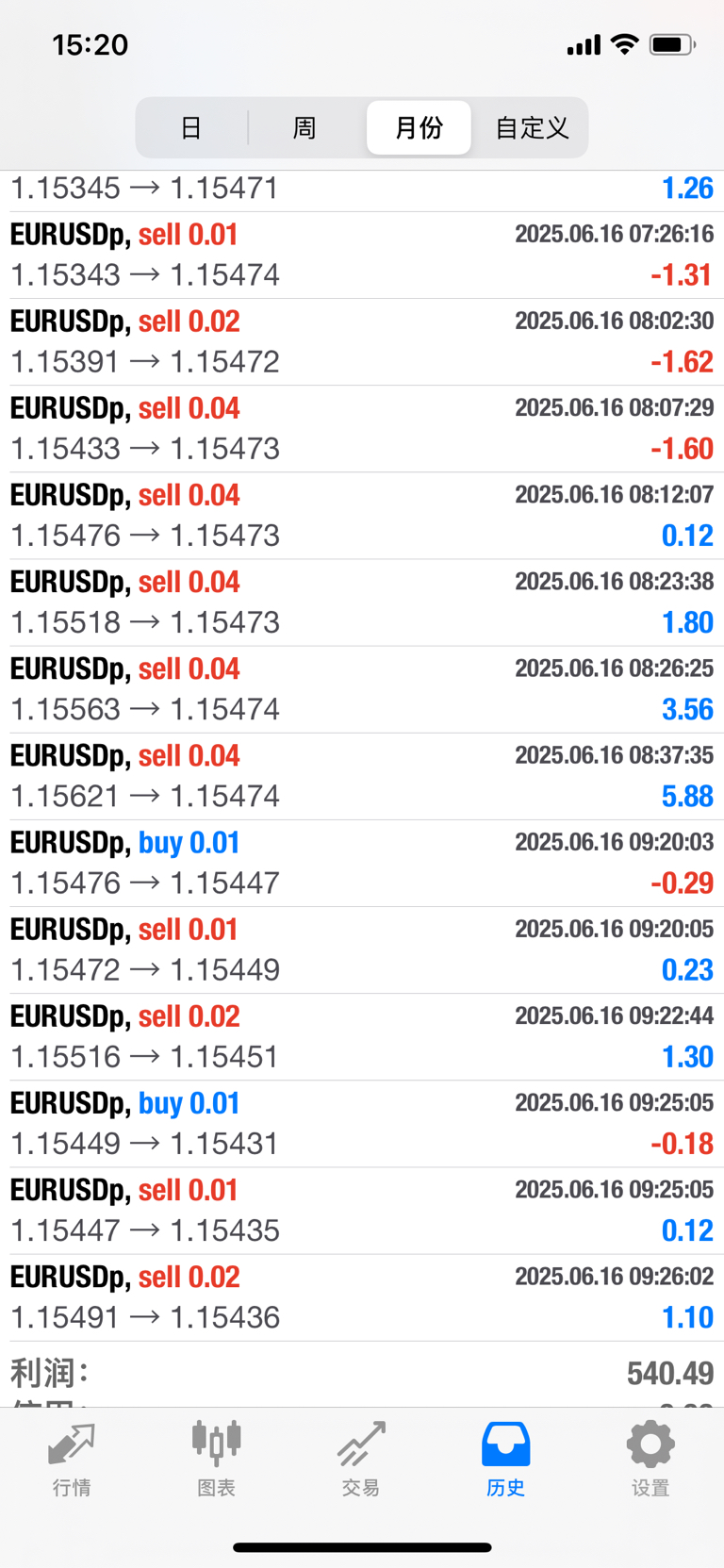724x1568 pixels.
Task: Expand the sell 0.02 trade at 09:26:02
Action: (362, 1297)
